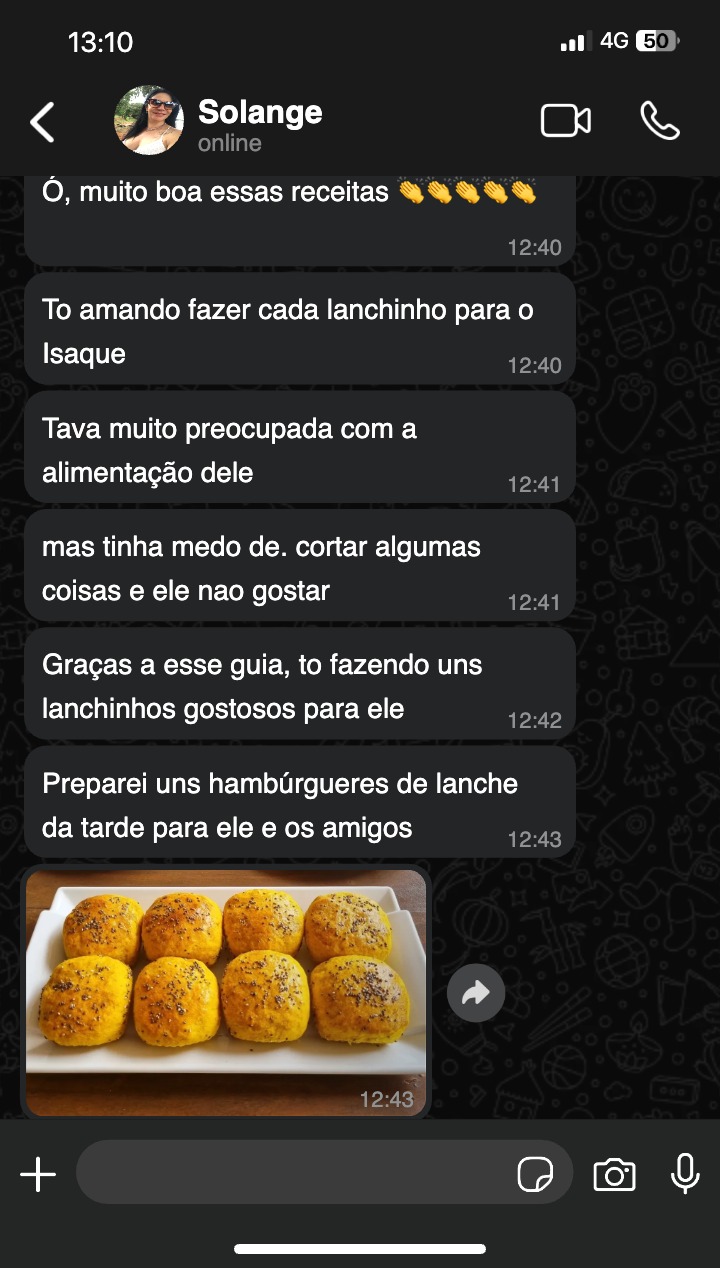Image resolution: width=720 pixels, height=1268 pixels.
Task: Tap the home indicator bar at bottom
Action: coord(360,1248)
